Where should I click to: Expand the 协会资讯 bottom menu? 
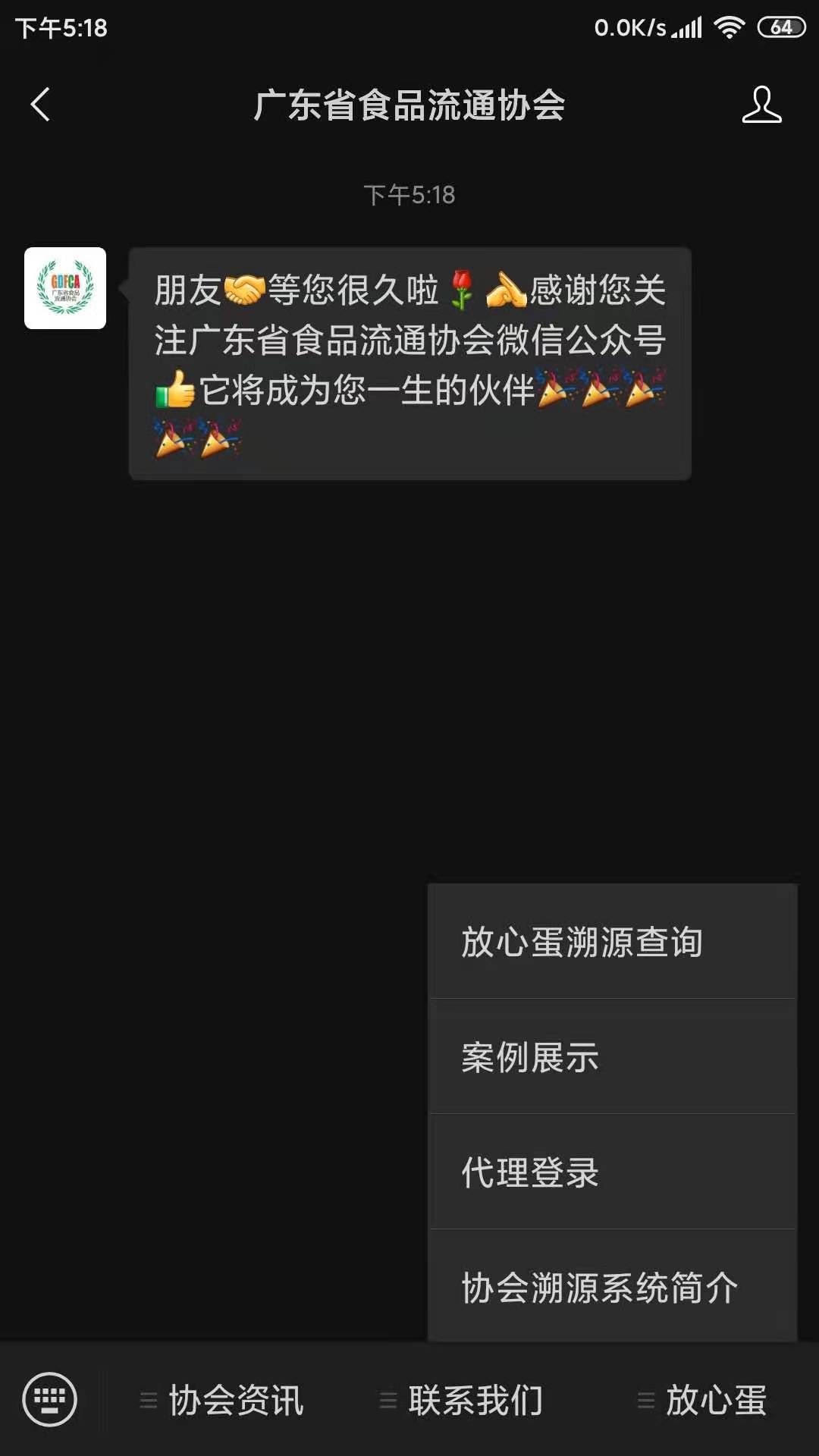pos(222,1400)
